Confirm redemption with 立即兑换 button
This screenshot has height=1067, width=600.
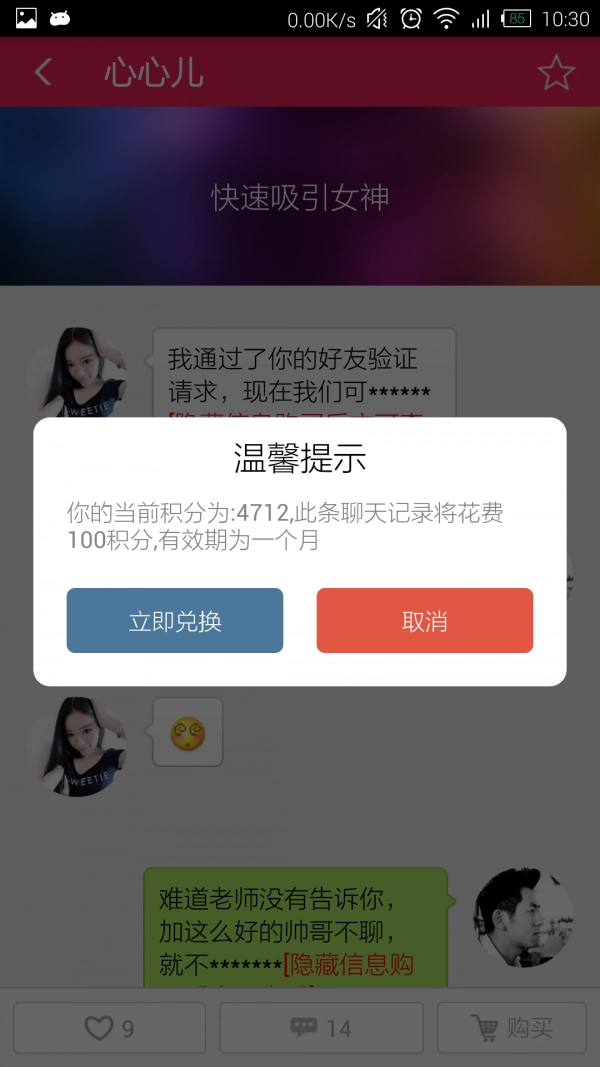point(175,621)
